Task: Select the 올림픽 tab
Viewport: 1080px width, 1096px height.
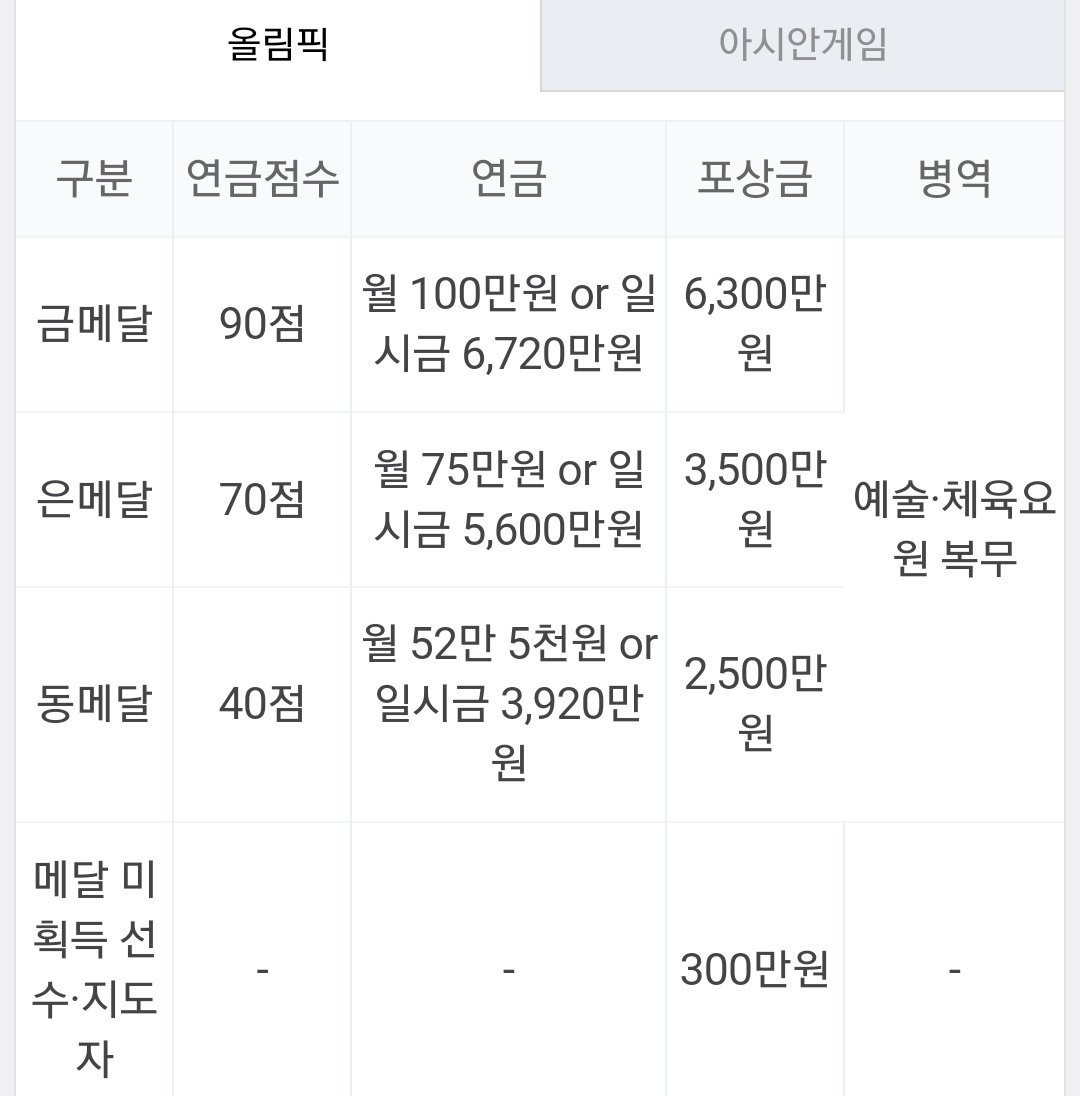Action: (x=278, y=45)
